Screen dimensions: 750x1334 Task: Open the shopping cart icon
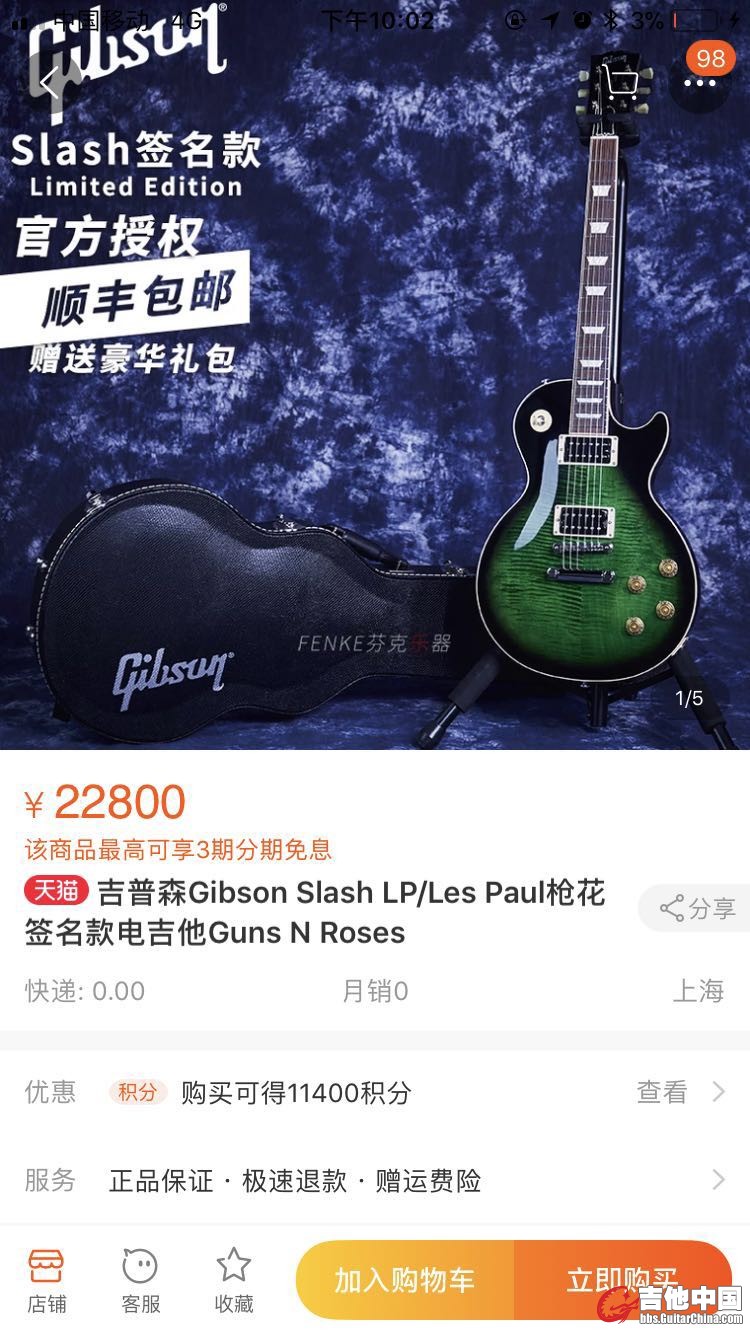(x=619, y=82)
